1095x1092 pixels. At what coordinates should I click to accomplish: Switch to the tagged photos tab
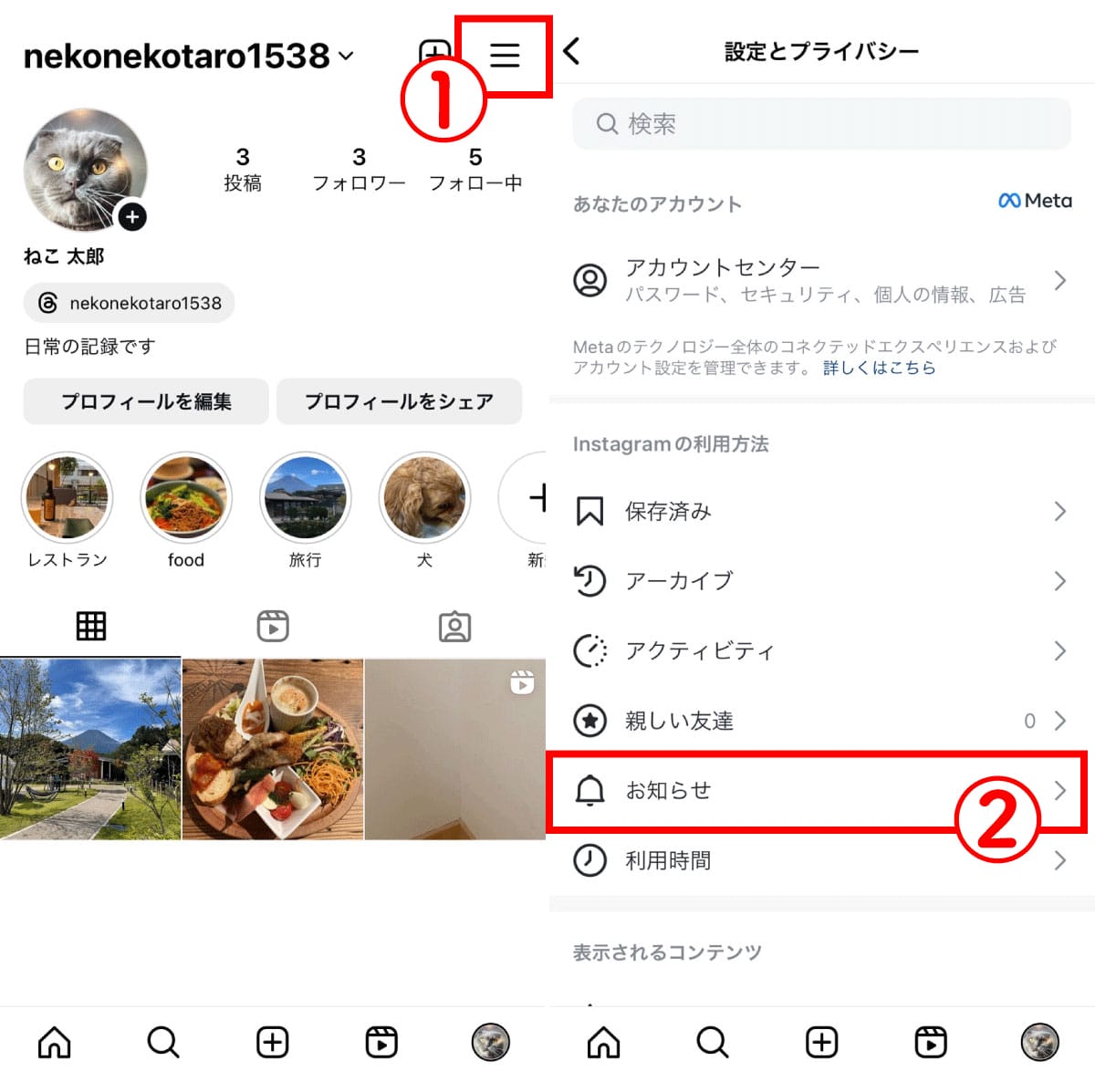454,627
